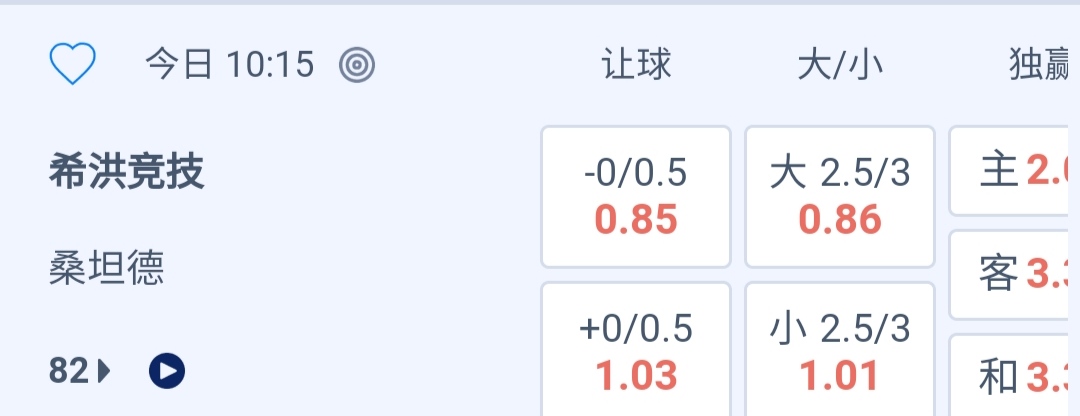Bet on 小 2.5/3 at 1.01

[x=840, y=352]
